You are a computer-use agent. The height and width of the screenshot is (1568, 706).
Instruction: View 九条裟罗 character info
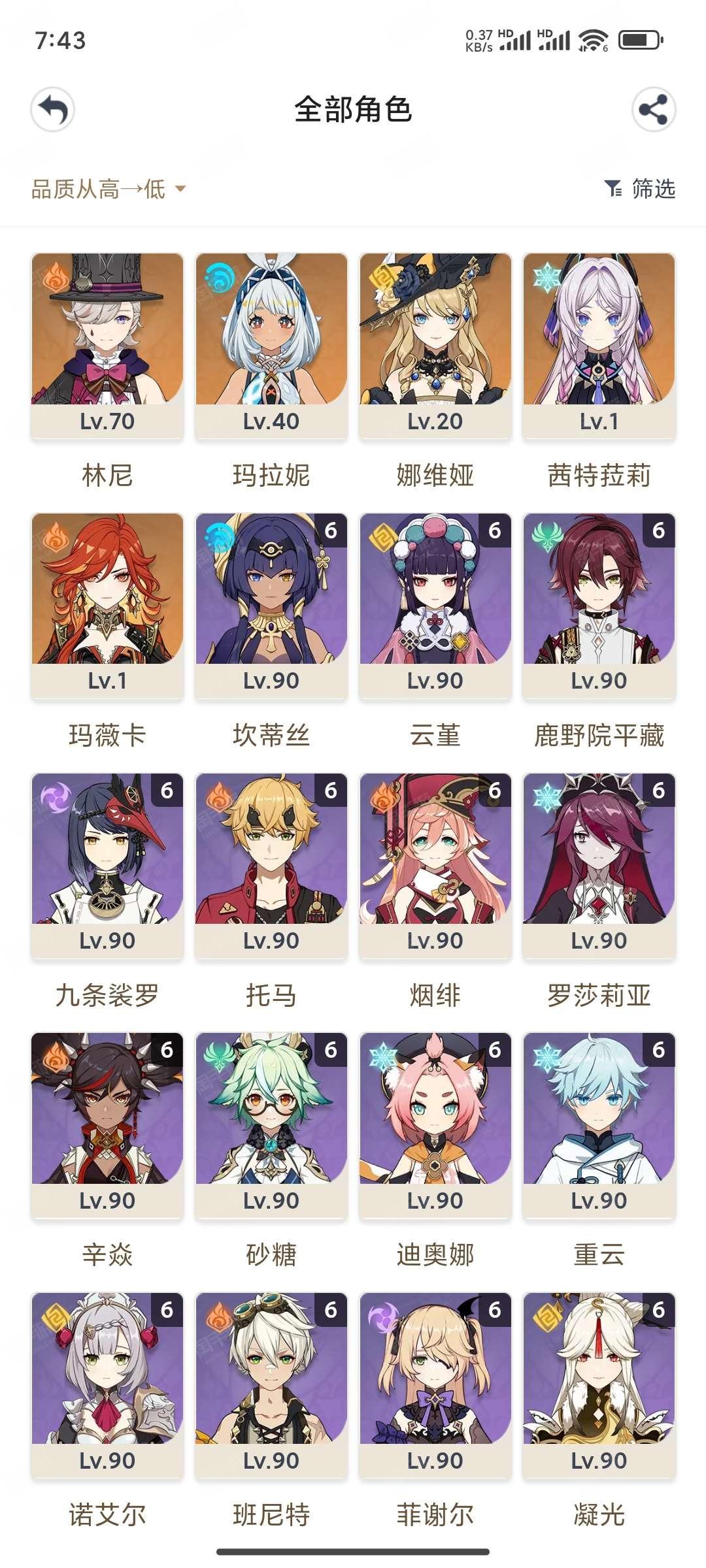[107, 865]
